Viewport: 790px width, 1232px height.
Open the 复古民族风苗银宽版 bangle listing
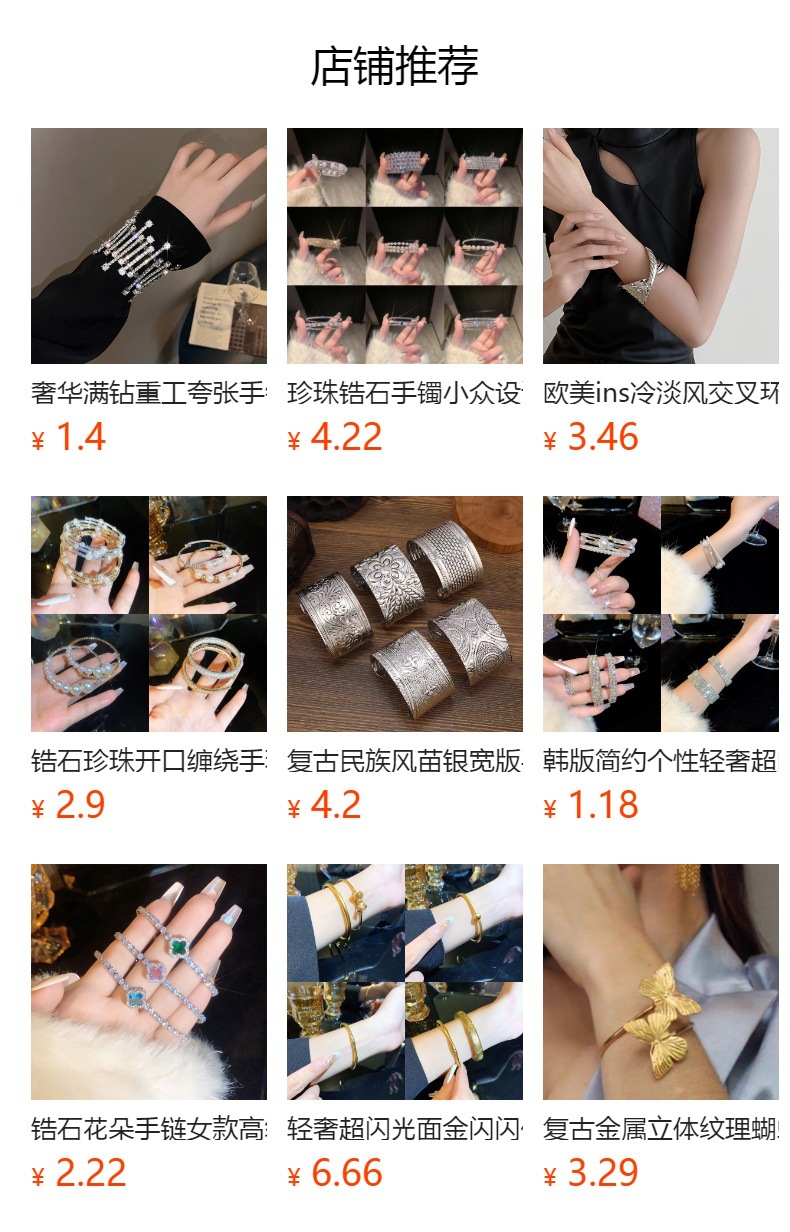tap(404, 614)
